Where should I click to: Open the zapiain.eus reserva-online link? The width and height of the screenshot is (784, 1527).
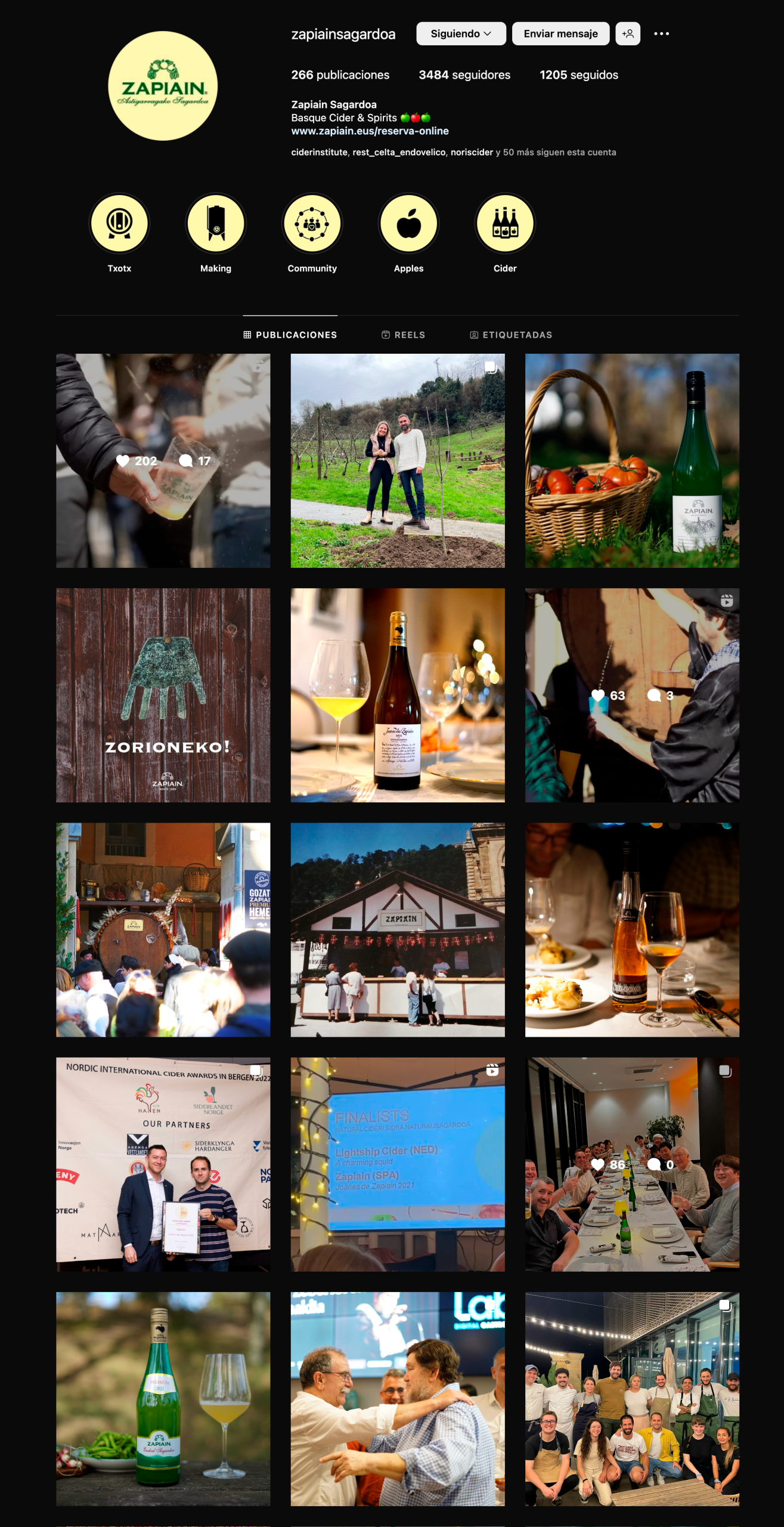pyautogui.click(x=370, y=131)
